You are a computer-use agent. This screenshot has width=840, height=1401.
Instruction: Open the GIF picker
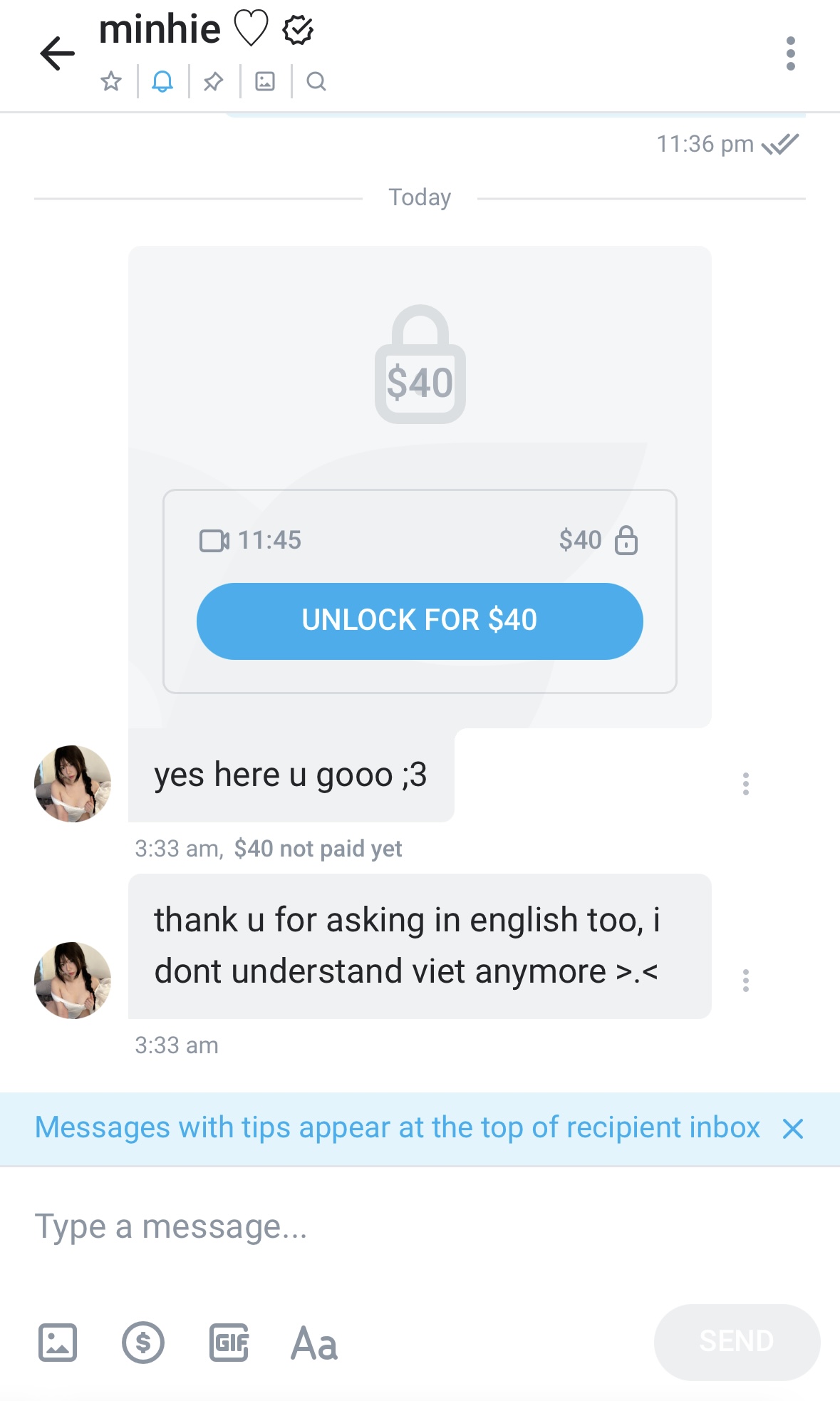click(x=229, y=1343)
